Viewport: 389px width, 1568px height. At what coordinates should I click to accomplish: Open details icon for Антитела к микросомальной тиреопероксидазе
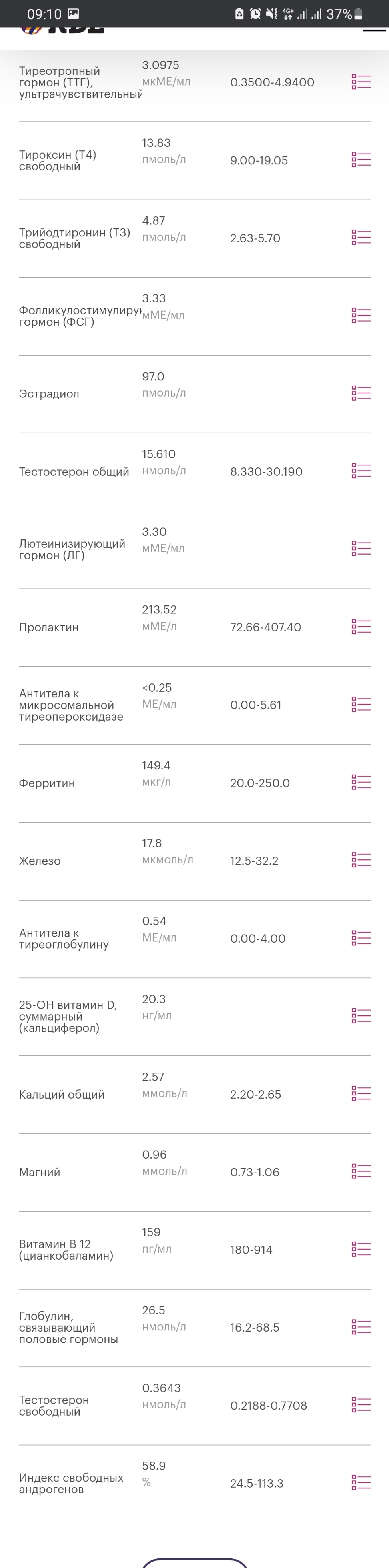click(361, 704)
